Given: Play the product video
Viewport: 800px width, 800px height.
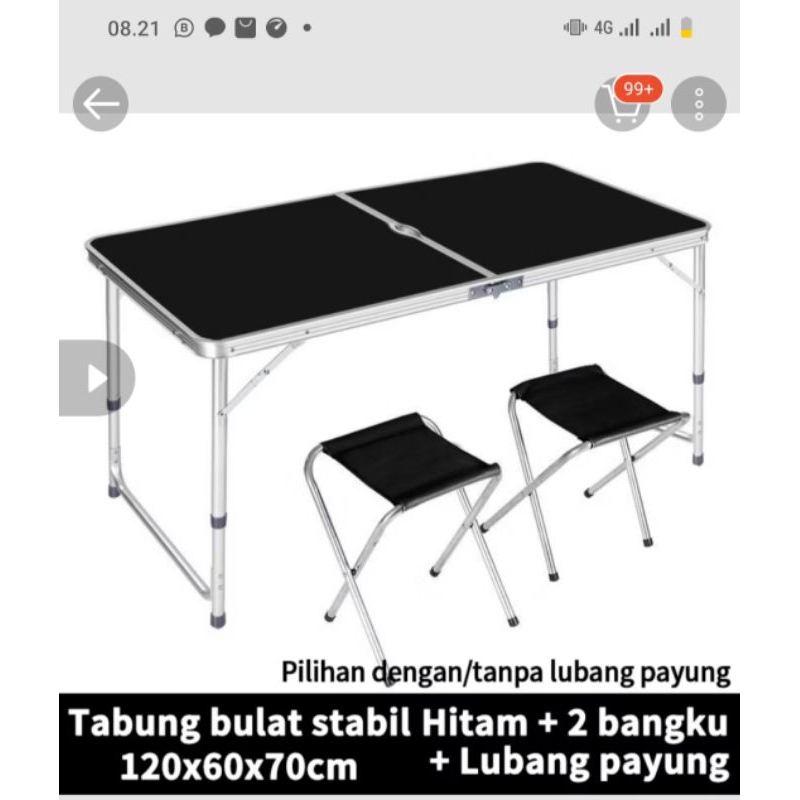Looking at the screenshot, I should coord(96,378).
